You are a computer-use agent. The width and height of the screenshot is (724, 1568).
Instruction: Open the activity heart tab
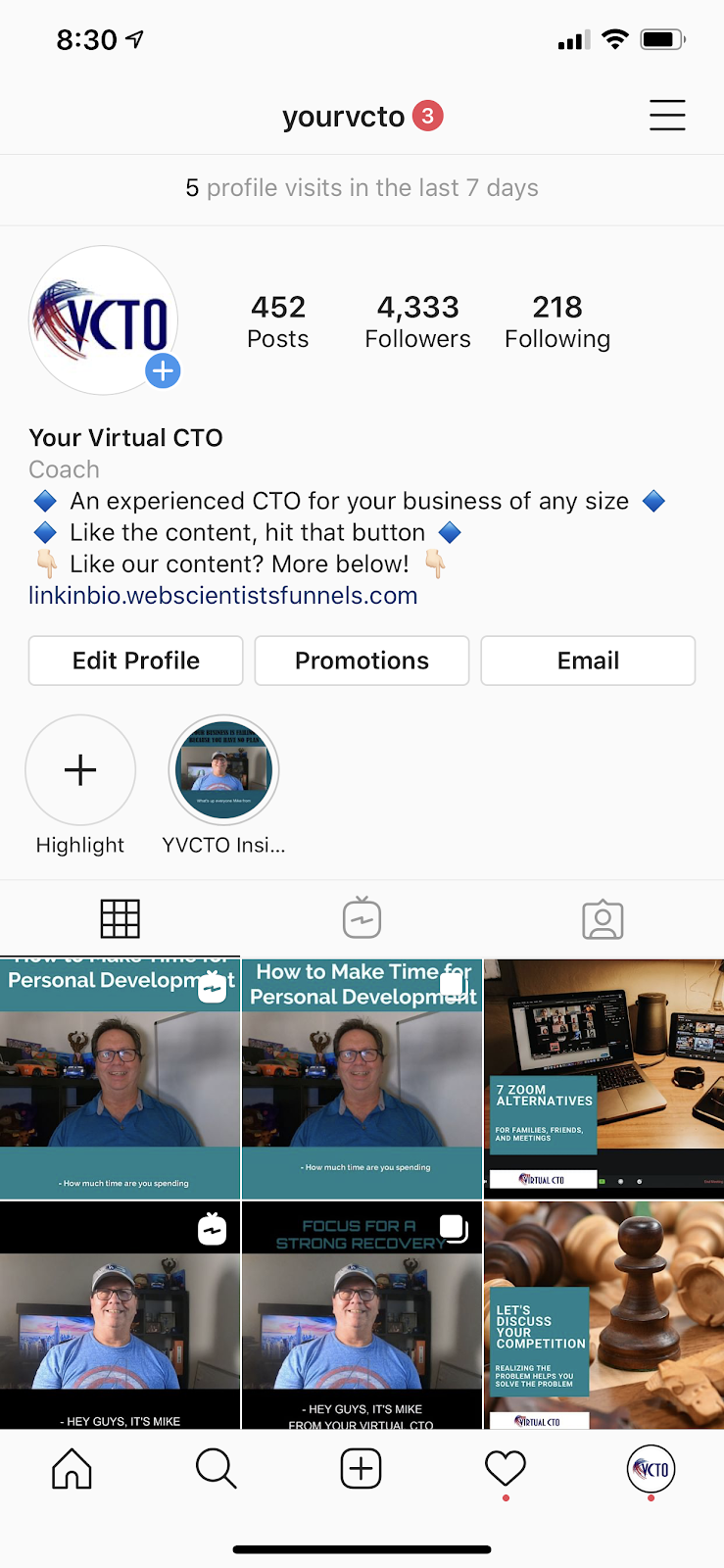[506, 1469]
